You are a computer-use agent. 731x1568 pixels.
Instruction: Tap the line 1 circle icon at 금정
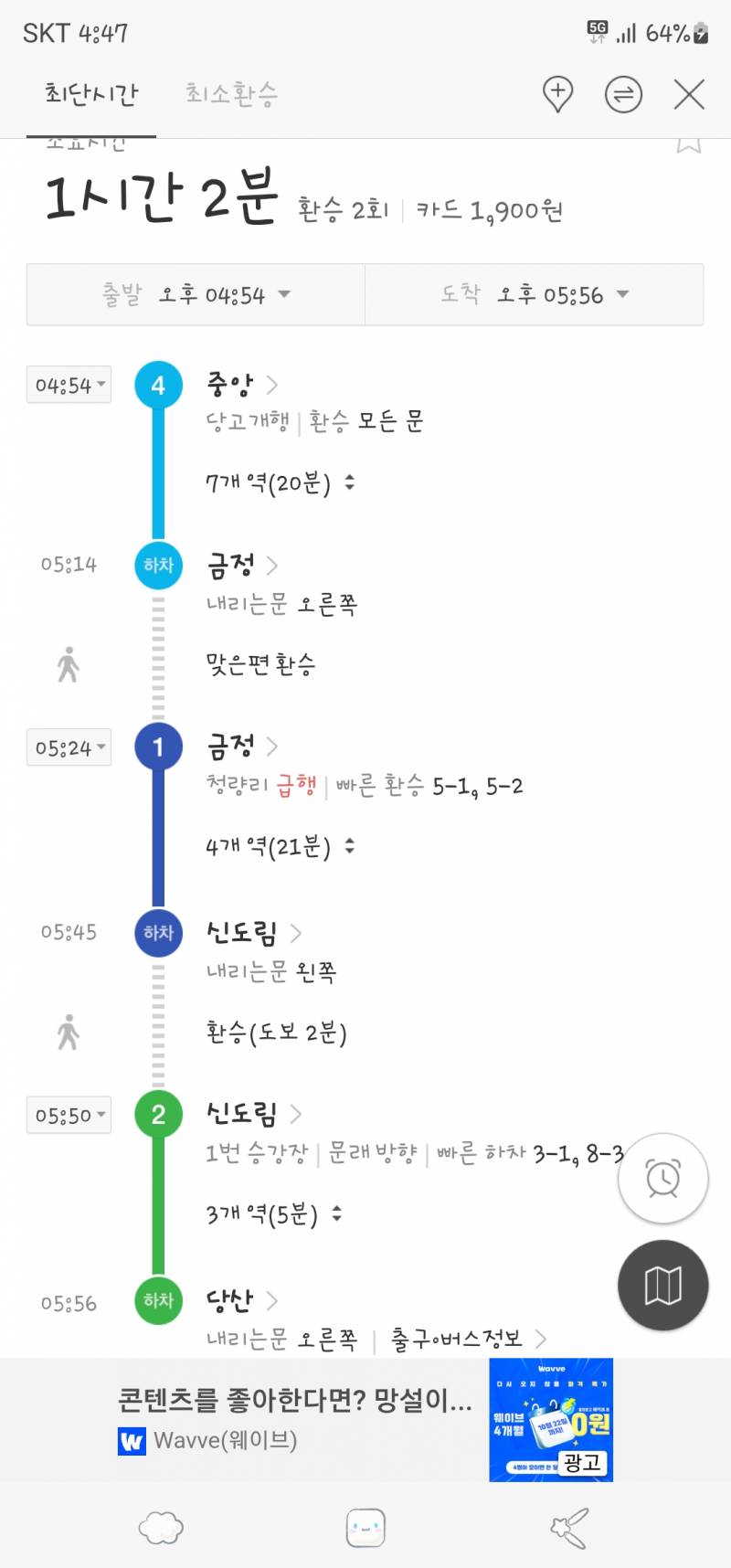[x=158, y=747]
